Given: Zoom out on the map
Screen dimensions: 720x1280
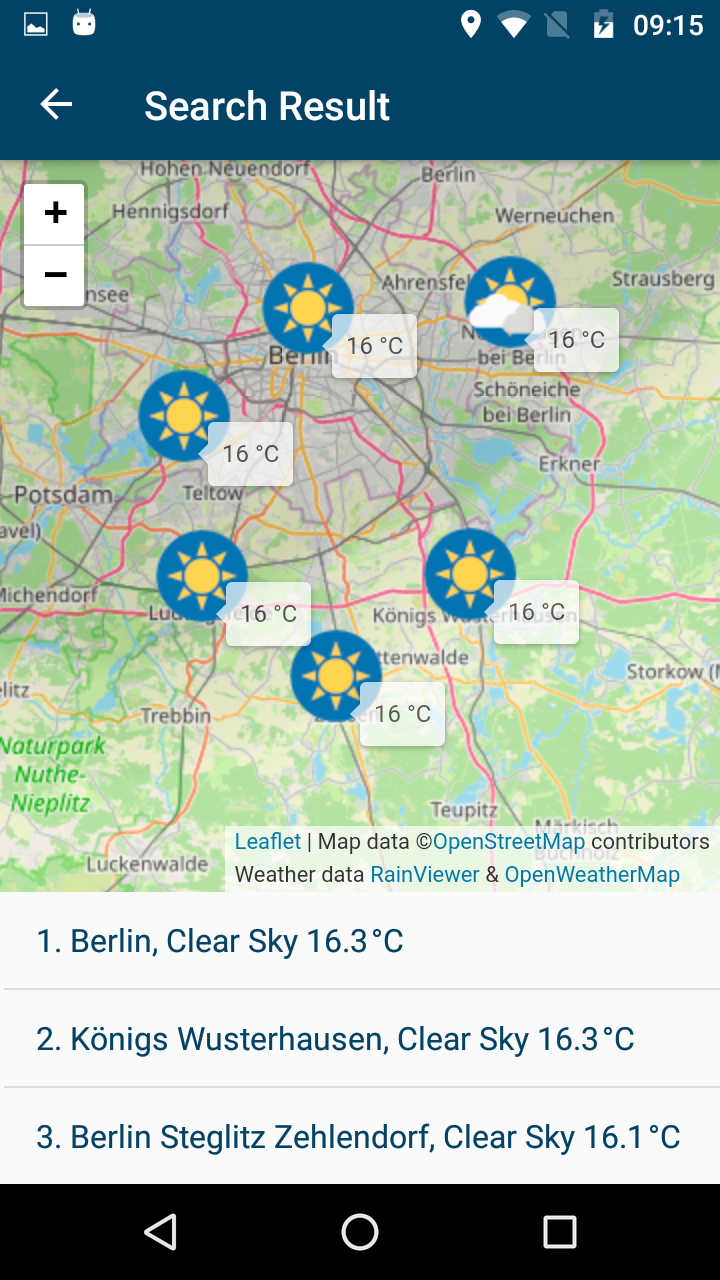Looking at the screenshot, I should pos(55,275).
